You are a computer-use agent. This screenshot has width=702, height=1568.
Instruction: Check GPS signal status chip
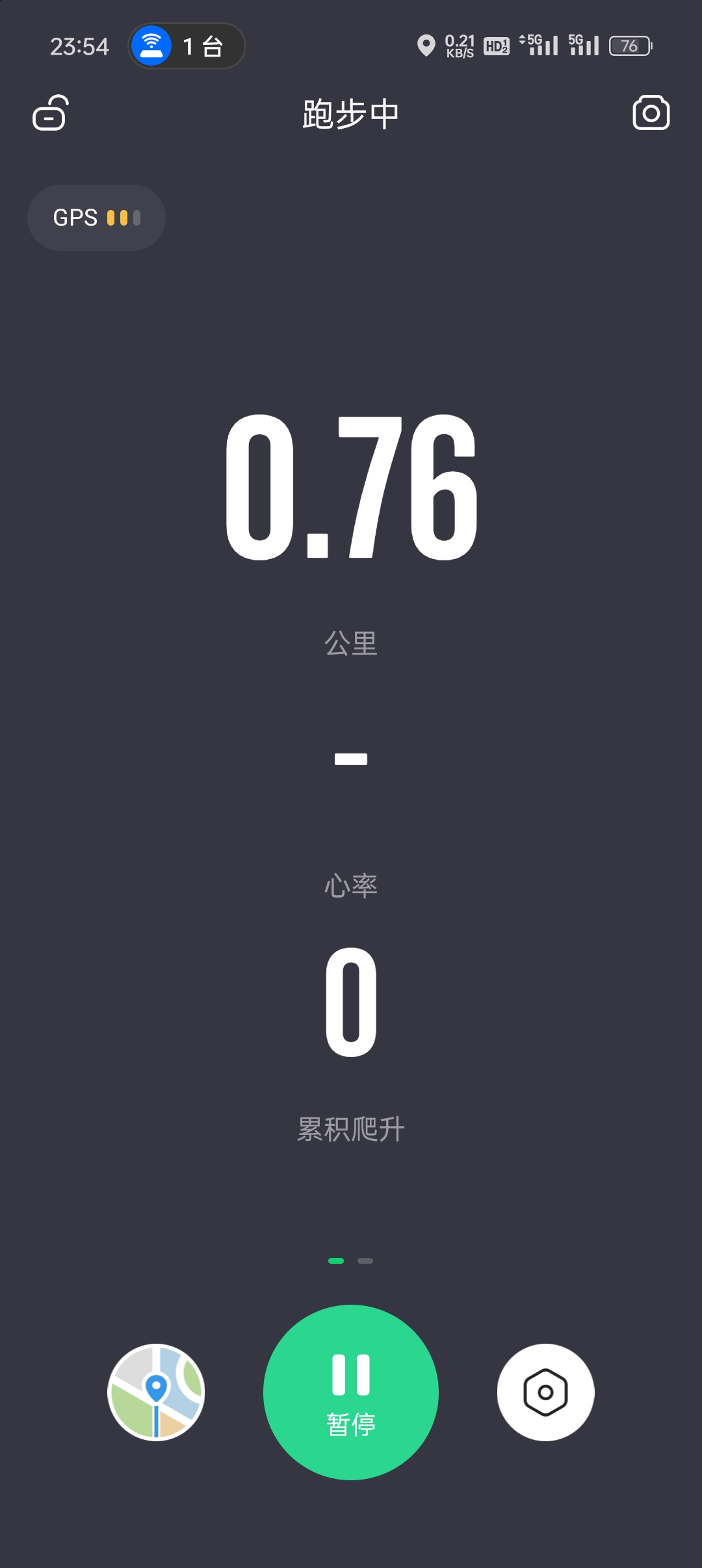coord(96,218)
